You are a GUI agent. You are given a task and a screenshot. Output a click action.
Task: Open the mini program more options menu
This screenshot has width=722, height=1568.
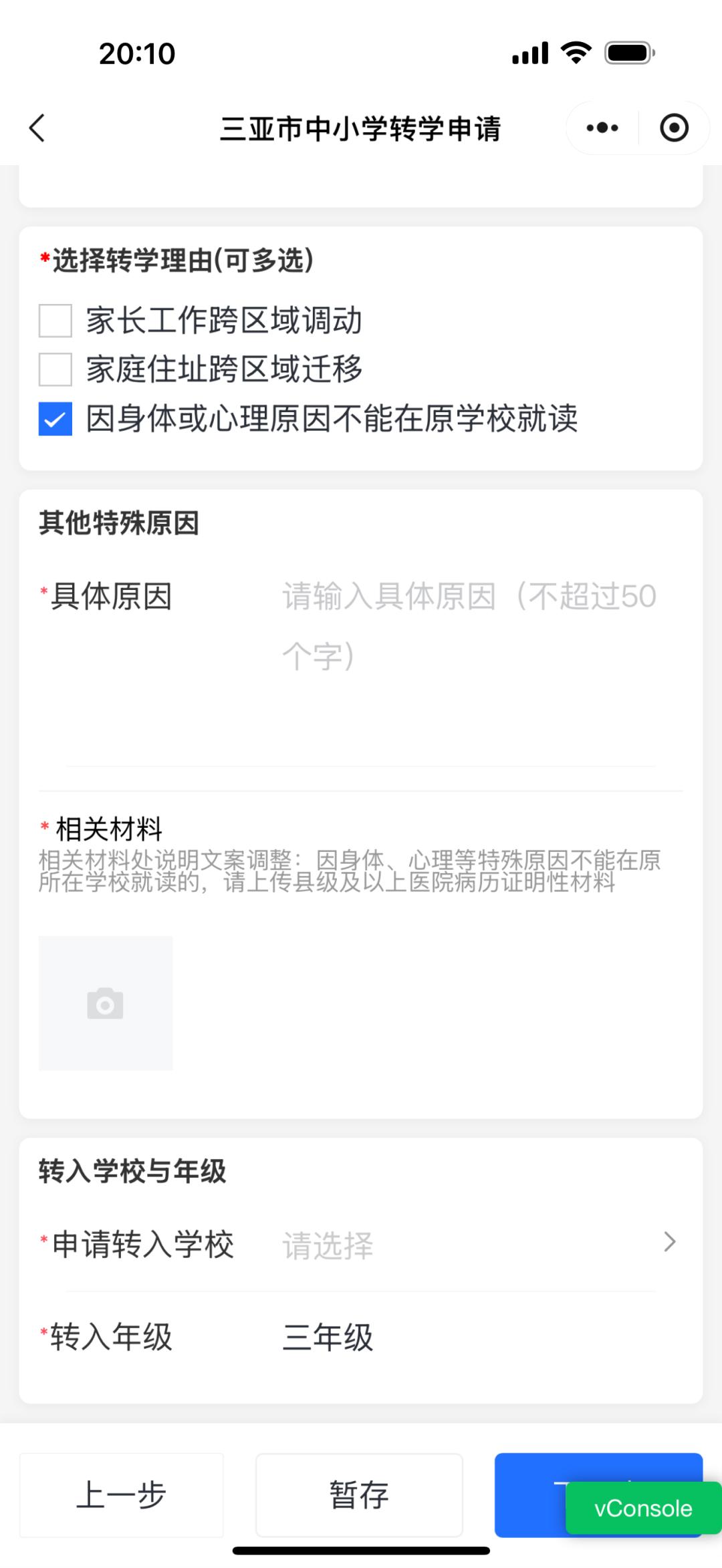(602, 128)
